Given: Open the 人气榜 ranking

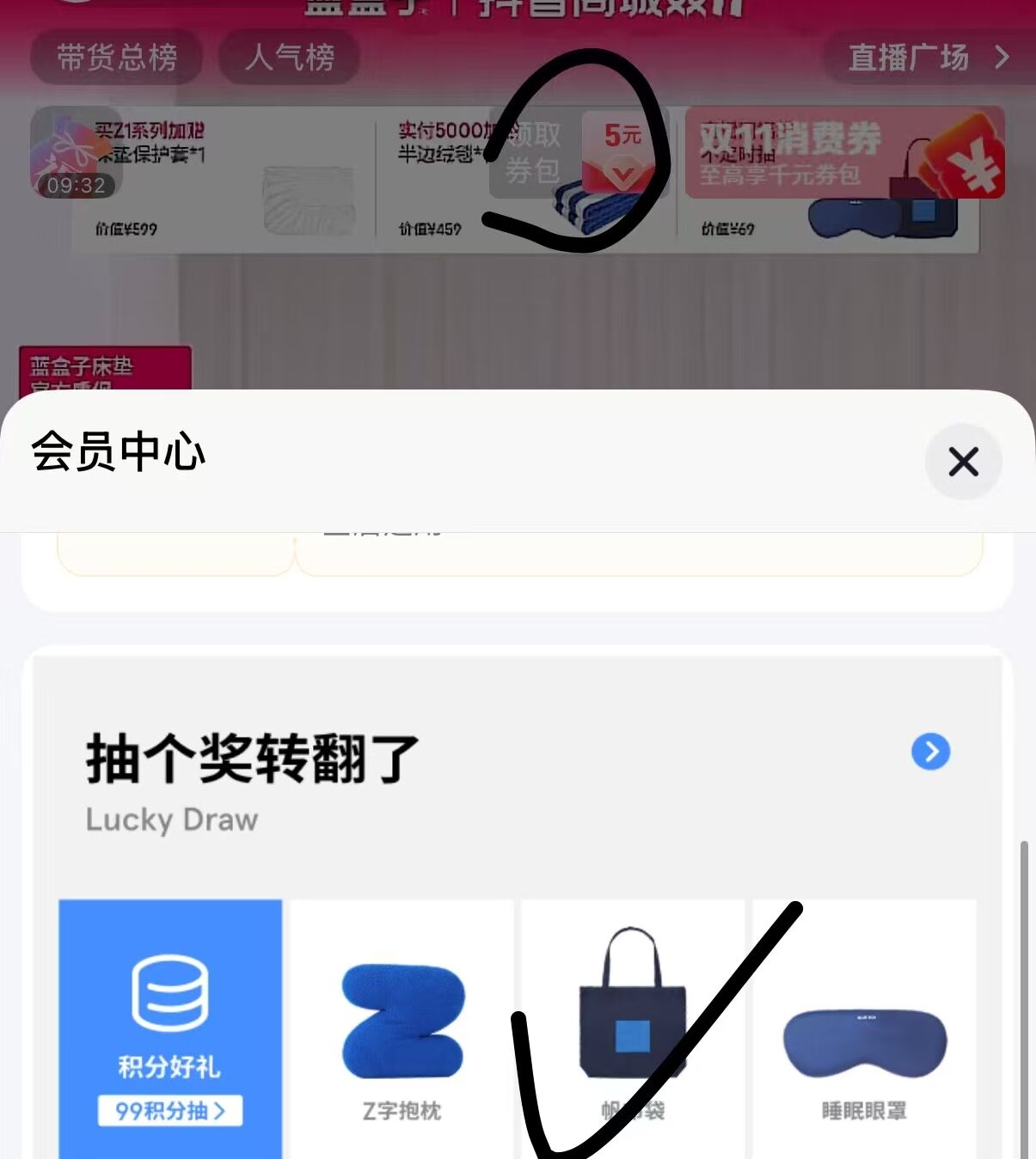Looking at the screenshot, I should click(x=289, y=58).
